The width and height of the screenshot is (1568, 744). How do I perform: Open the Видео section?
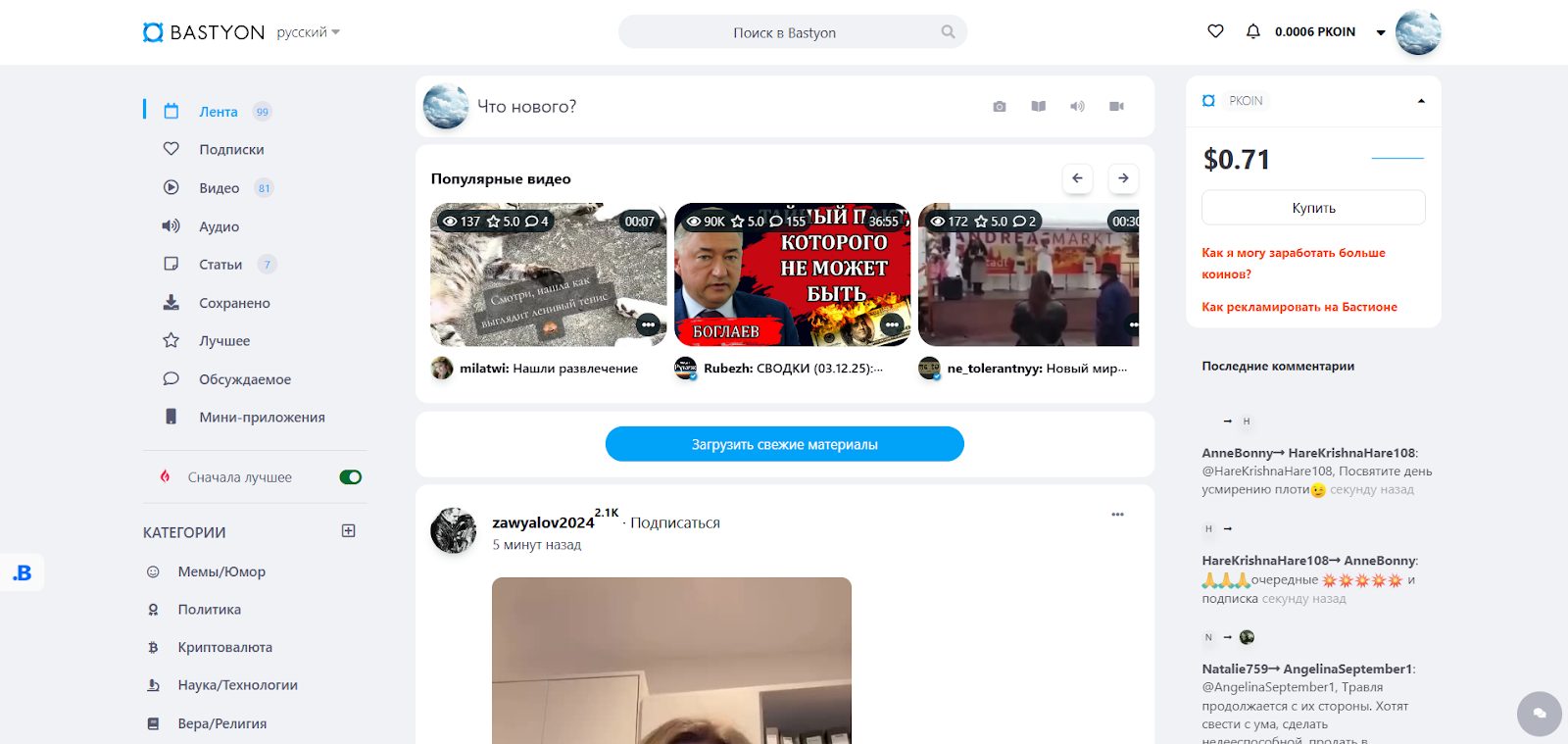pos(219,187)
